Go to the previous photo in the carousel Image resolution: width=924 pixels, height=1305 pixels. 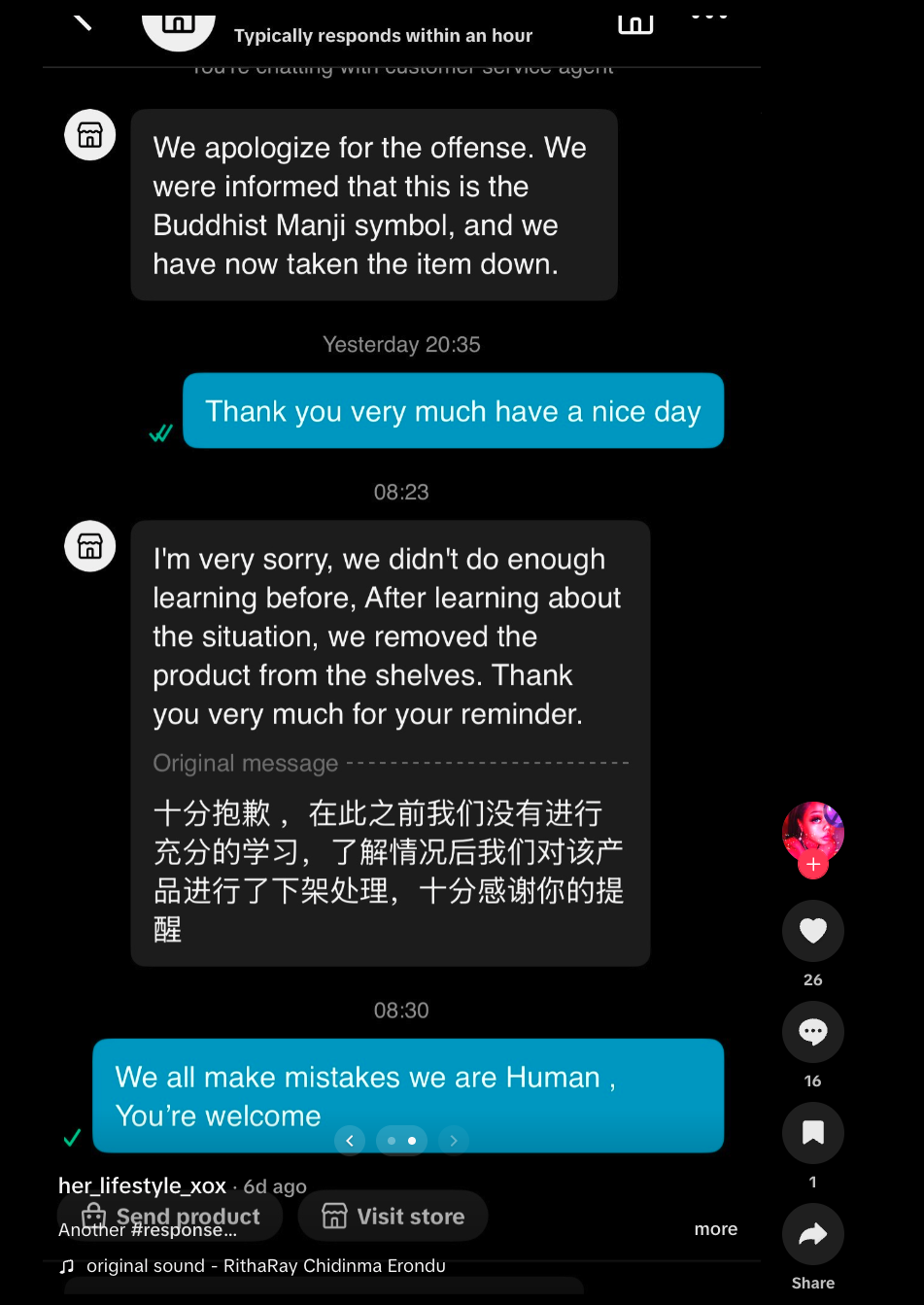click(x=350, y=1140)
